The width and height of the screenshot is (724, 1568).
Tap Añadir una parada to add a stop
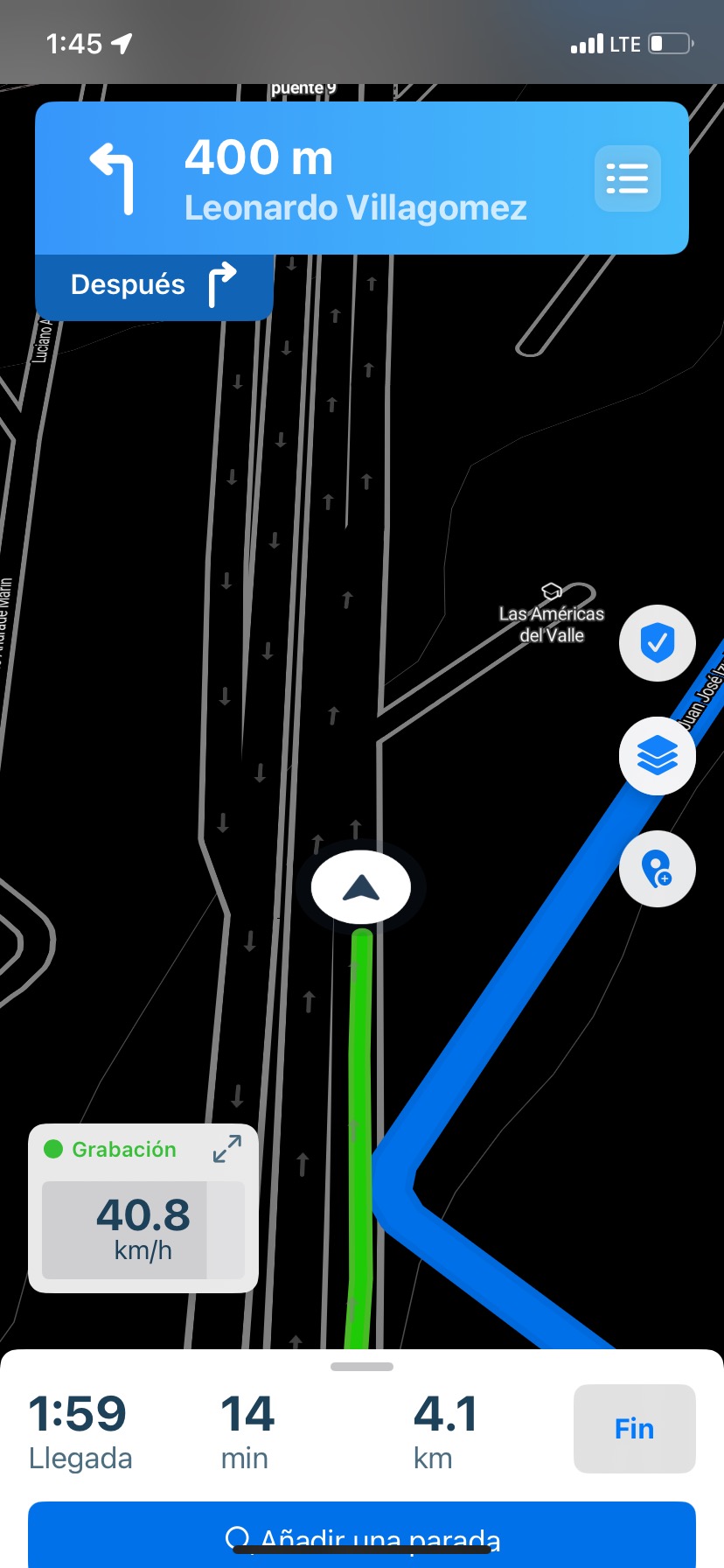[x=362, y=1536]
